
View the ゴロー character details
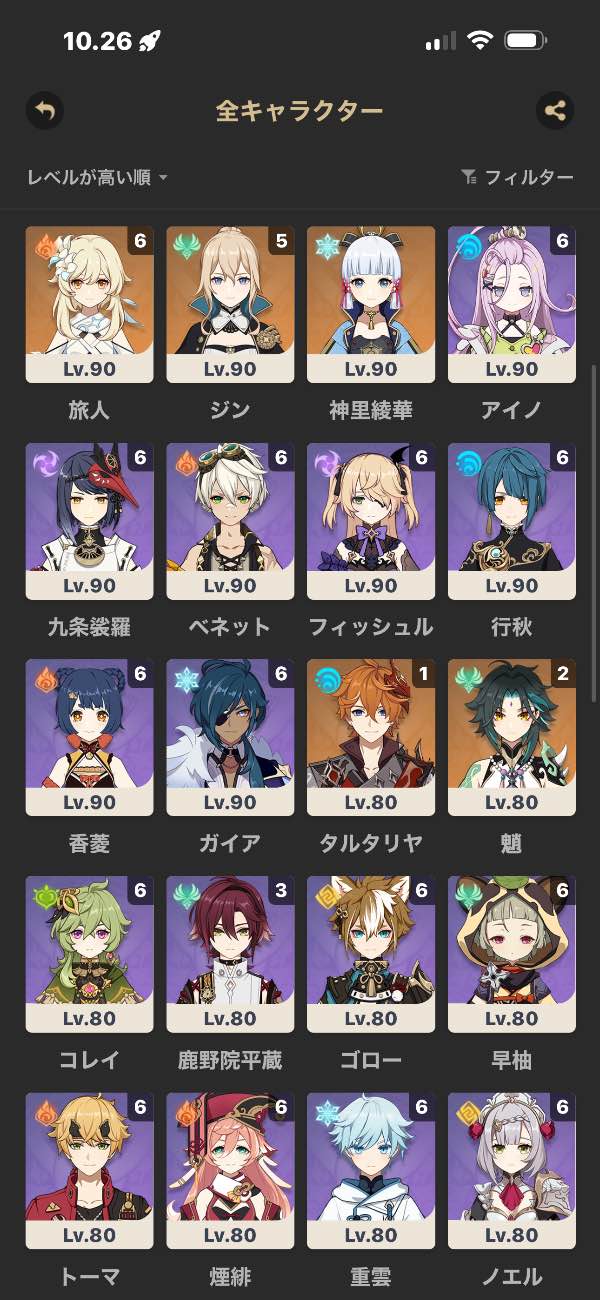371,954
